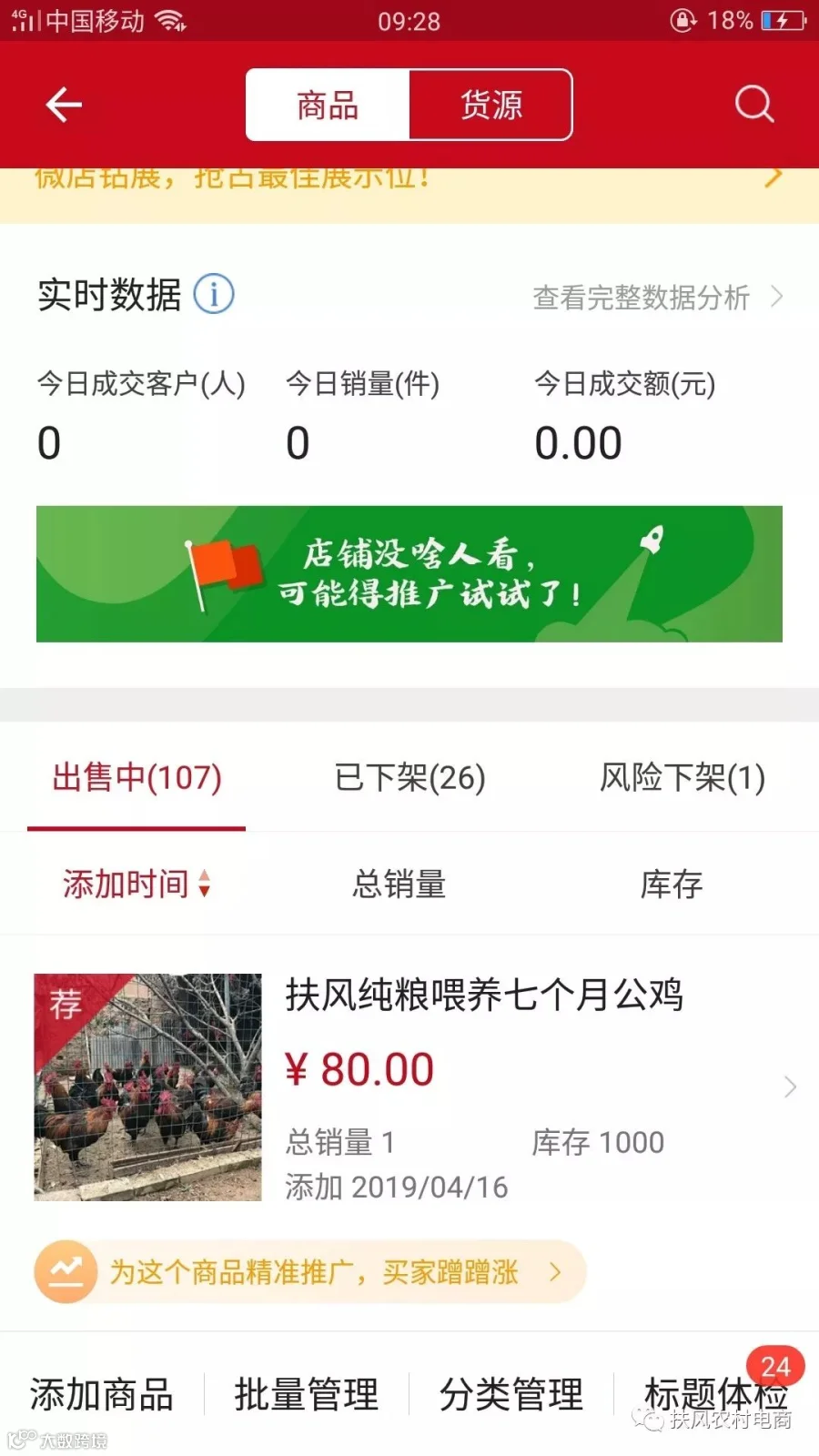The width and height of the screenshot is (819, 1456).
Task: Open 查看完整数据分析
Action: [x=657, y=297]
